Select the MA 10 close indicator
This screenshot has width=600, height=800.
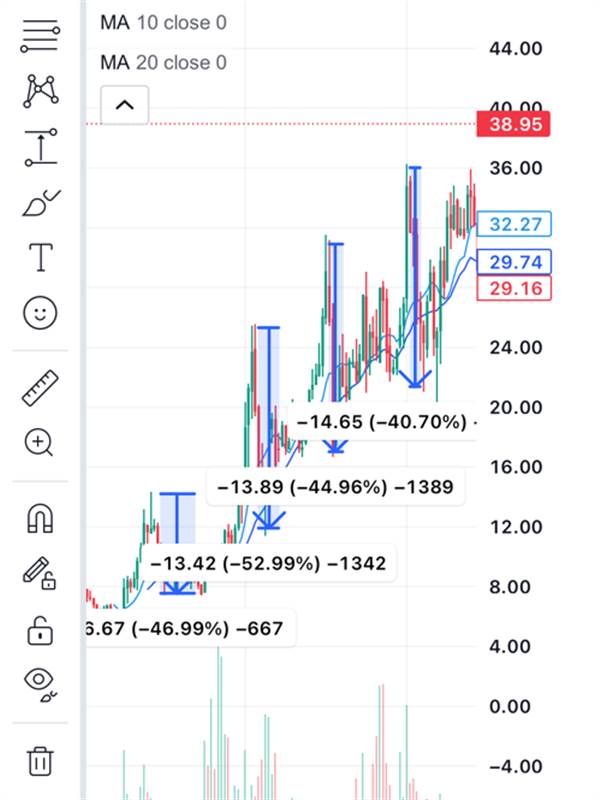pyautogui.click(x=163, y=22)
